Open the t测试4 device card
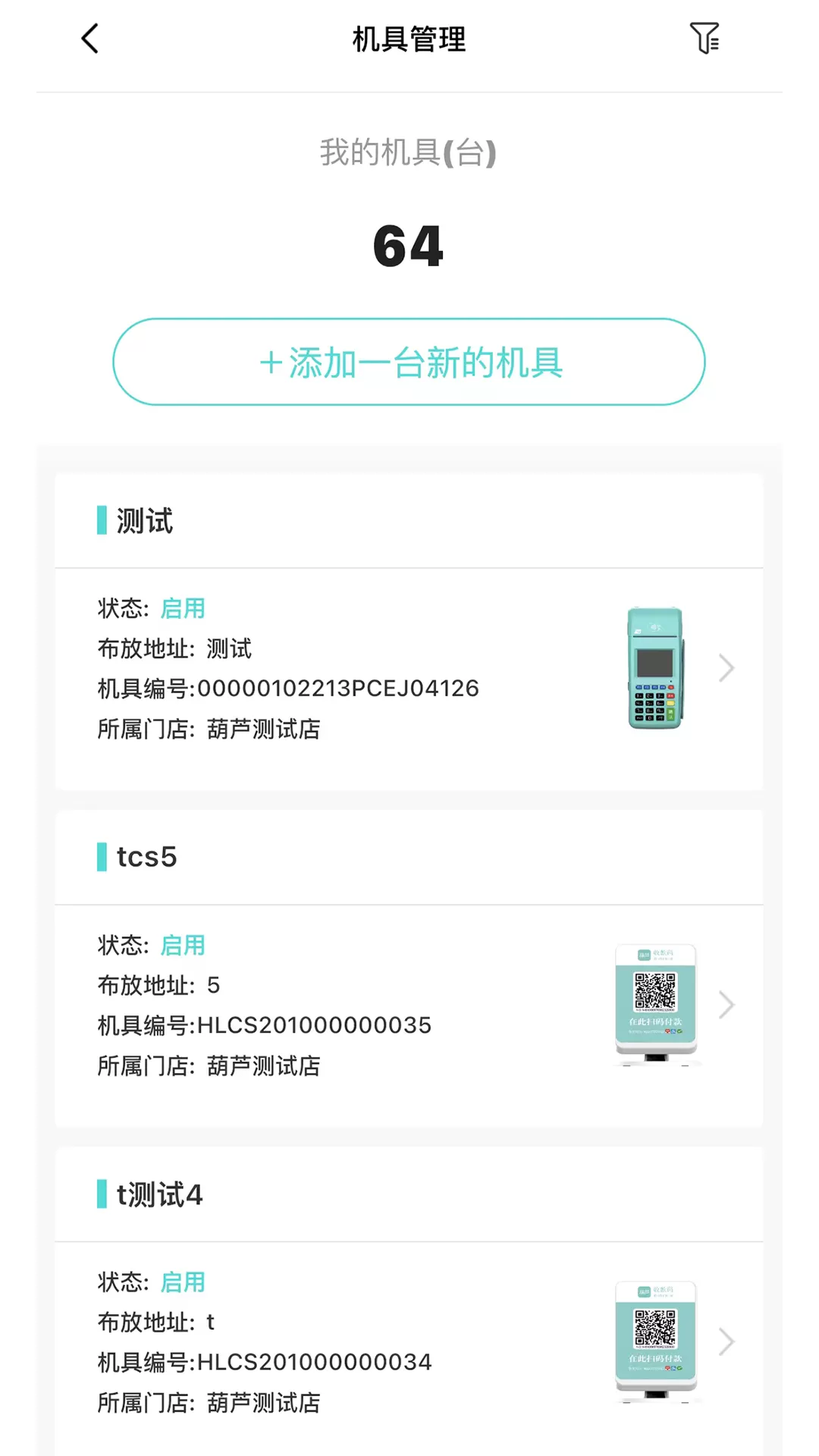The height and width of the screenshot is (1456, 819). [409, 1342]
